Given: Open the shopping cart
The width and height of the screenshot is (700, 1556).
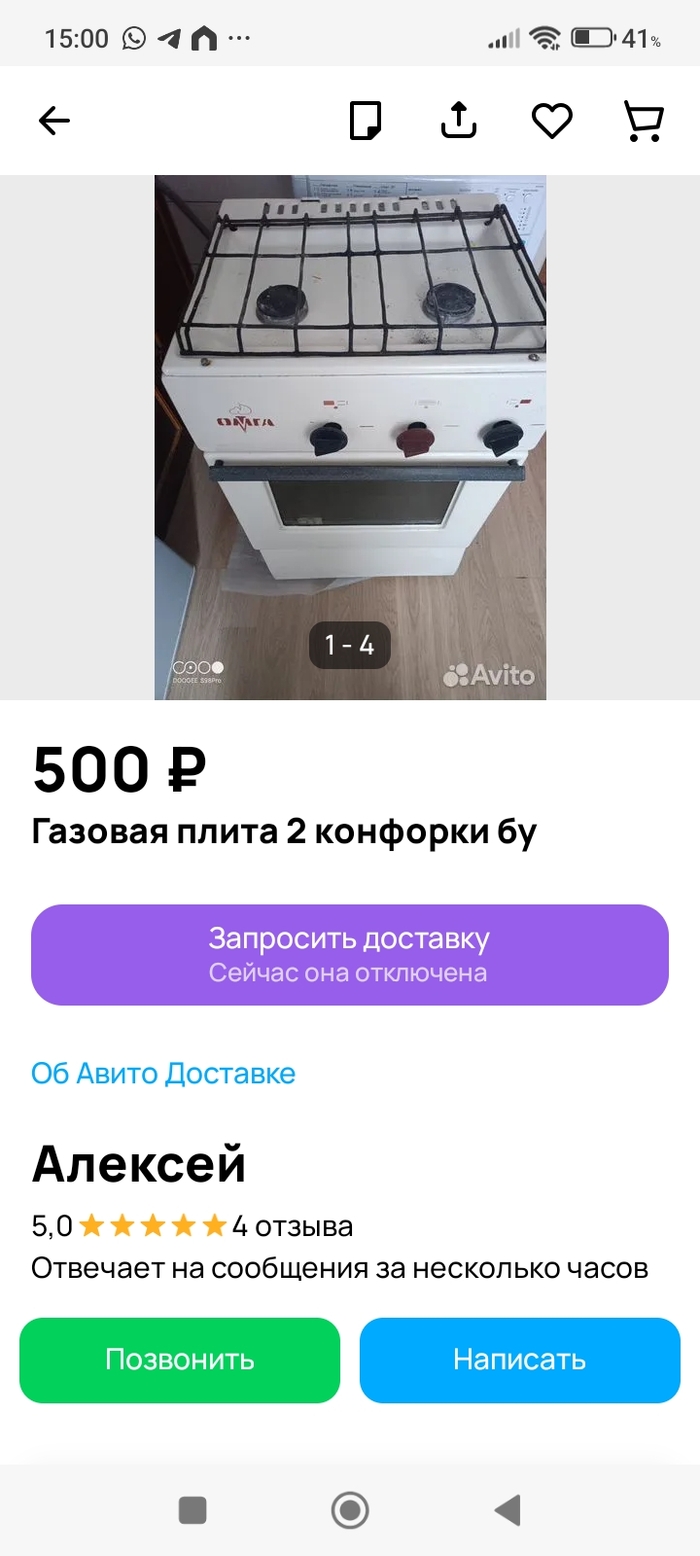Looking at the screenshot, I should point(643,121).
